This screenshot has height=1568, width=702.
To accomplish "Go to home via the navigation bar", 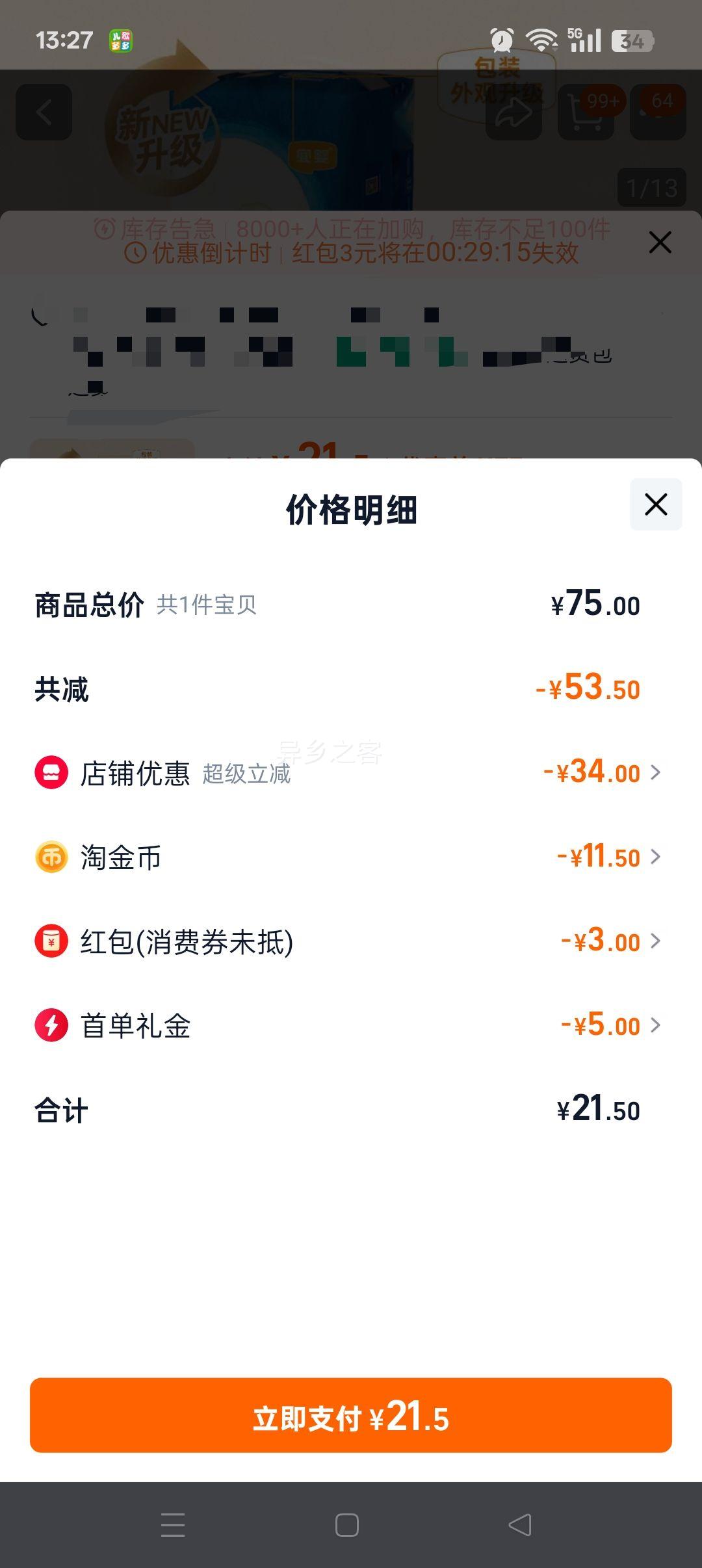I will click(x=347, y=1525).
